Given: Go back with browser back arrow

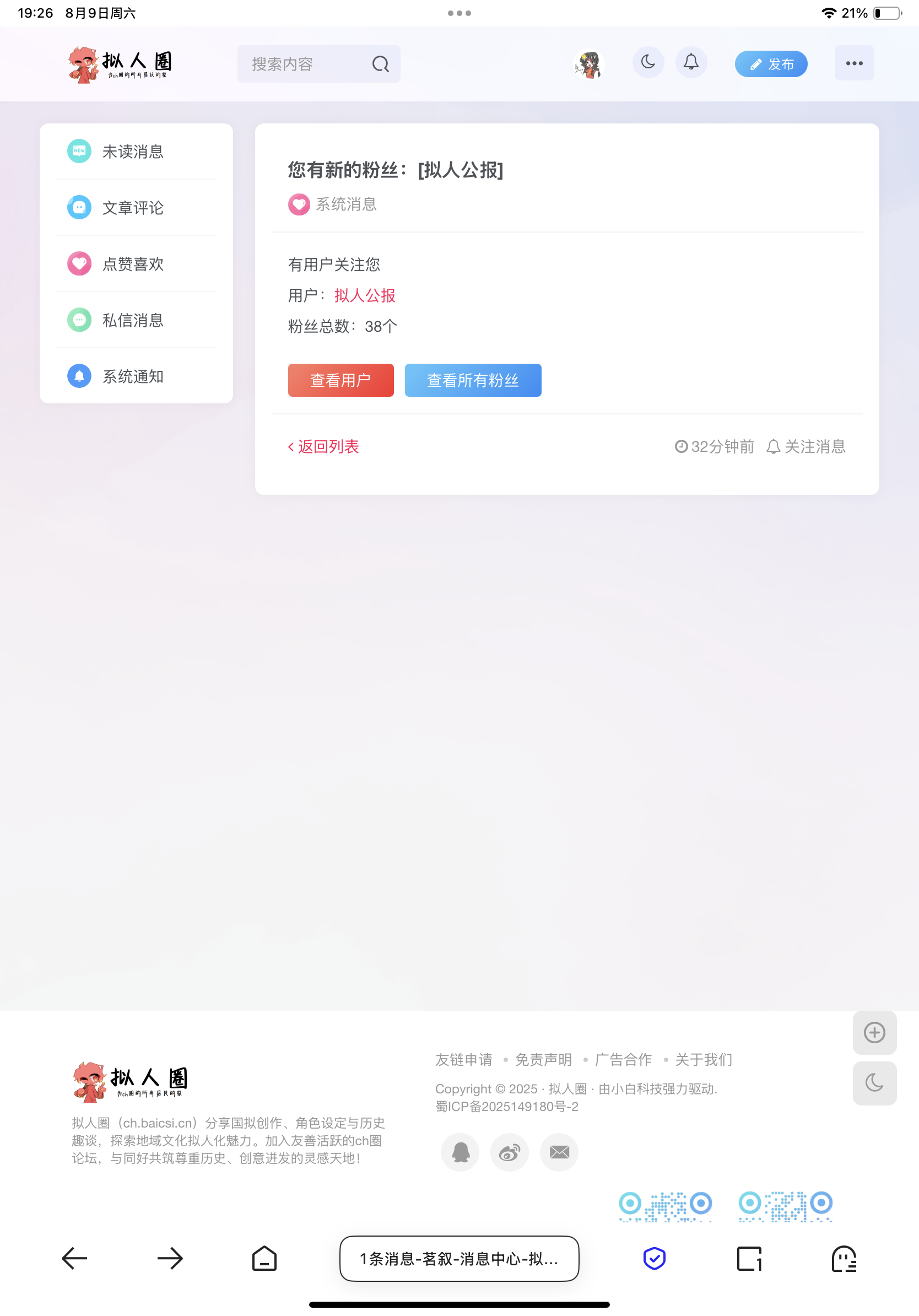Looking at the screenshot, I should 74,1259.
